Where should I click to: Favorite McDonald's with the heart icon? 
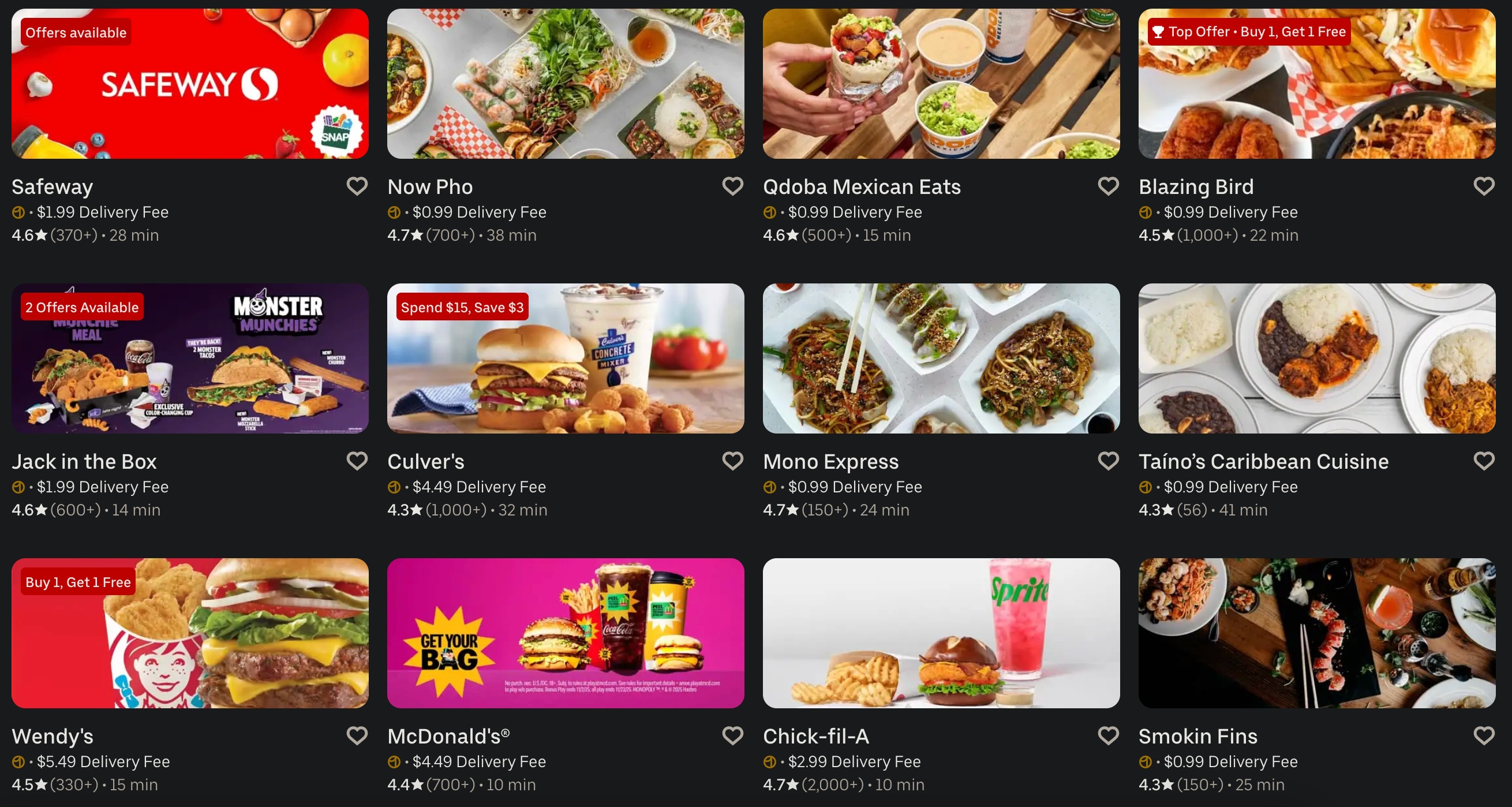[x=732, y=735]
